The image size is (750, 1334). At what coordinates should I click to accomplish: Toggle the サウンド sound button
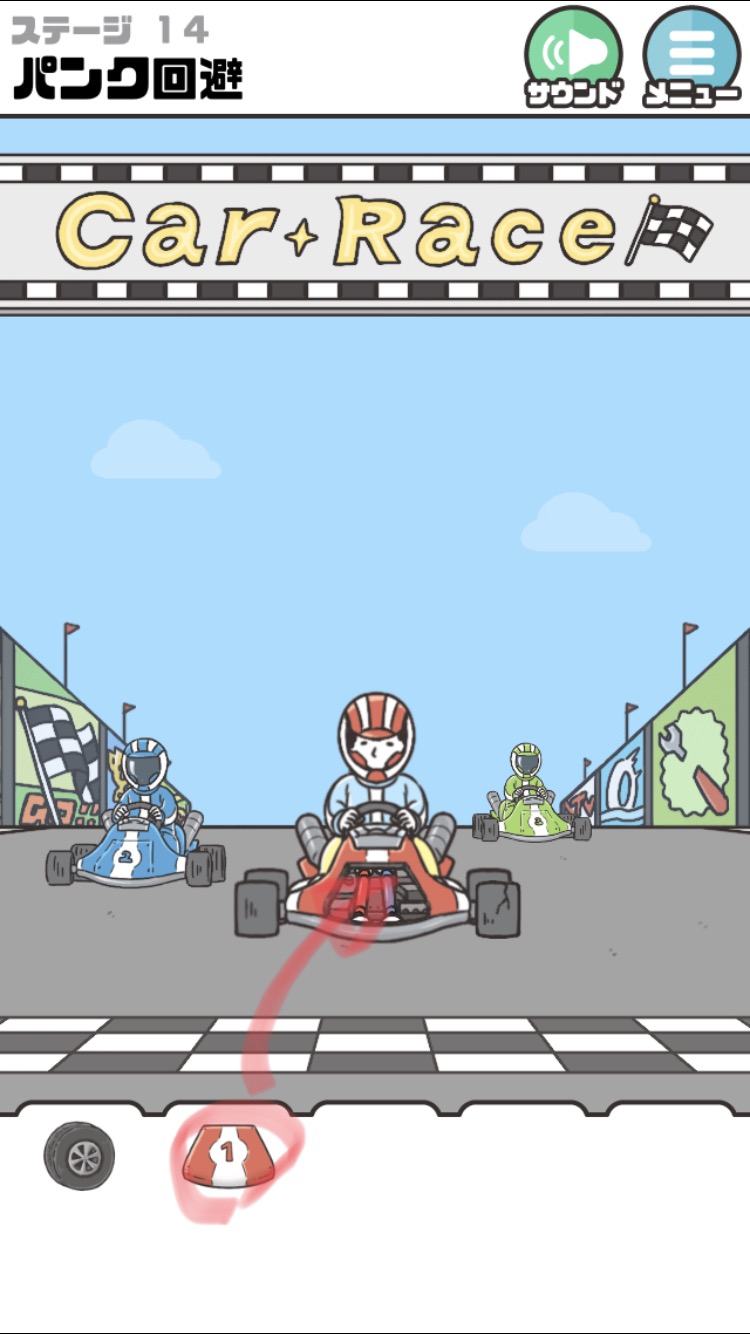(x=574, y=56)
